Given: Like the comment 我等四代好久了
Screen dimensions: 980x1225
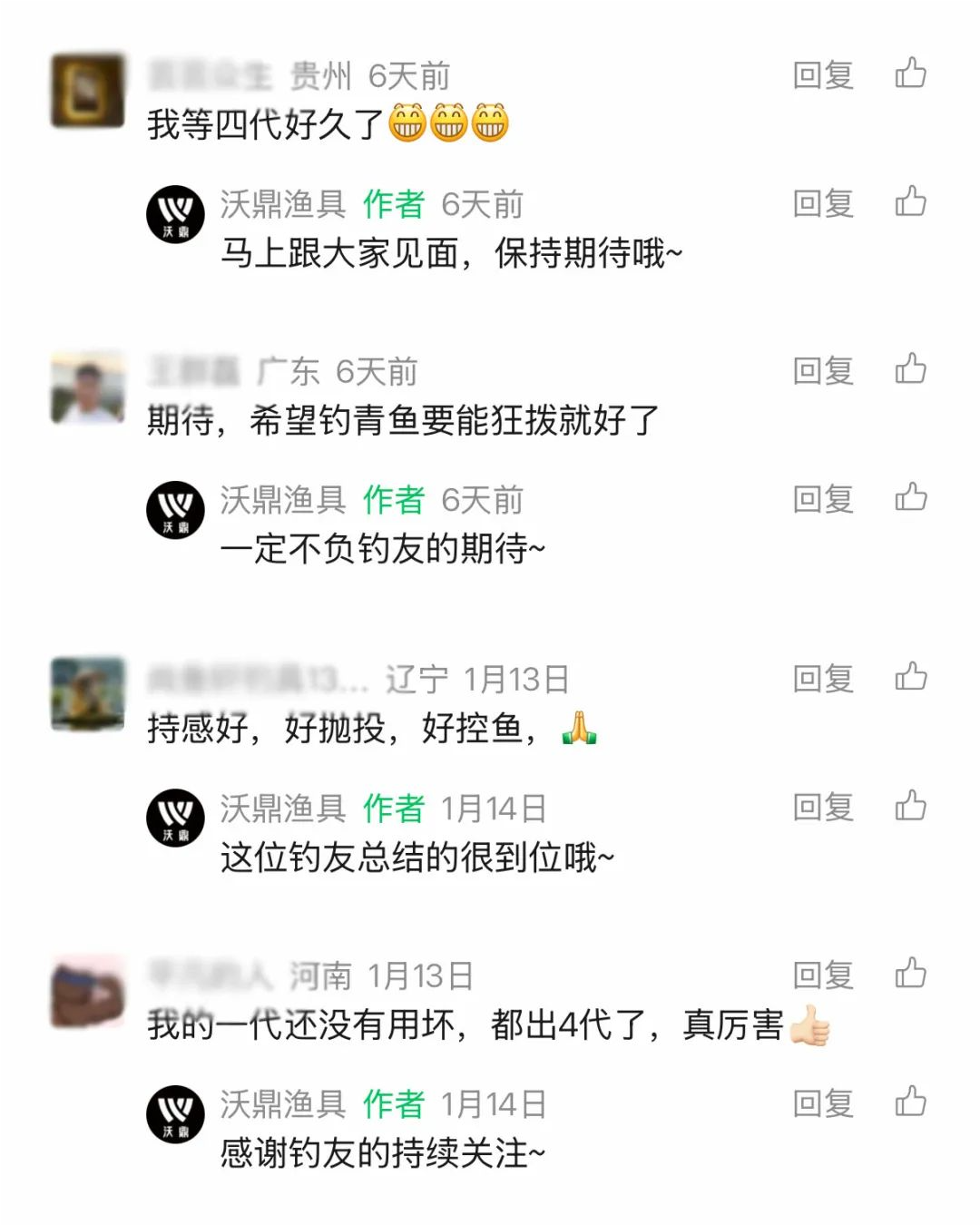Looking at the screenshot, I should [x=910, y=73].
